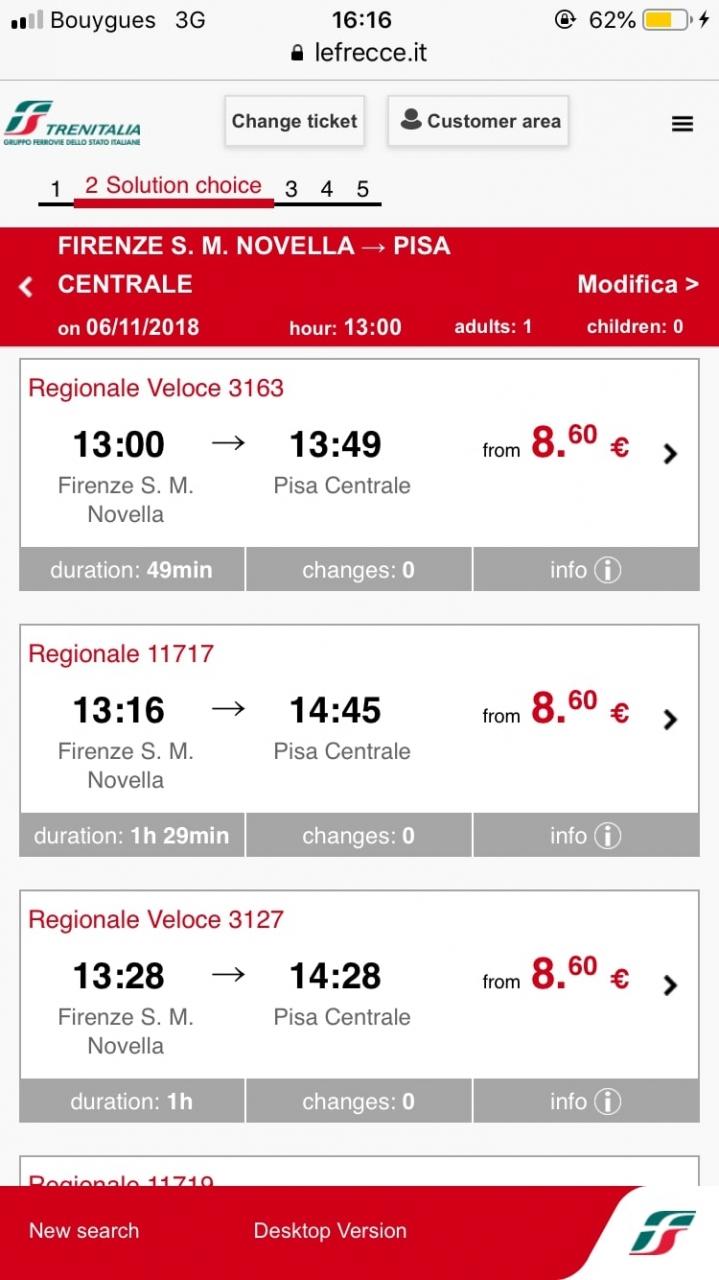Tap Modifica to edit the search
Image resolution: width=719 pixels, height=1280 pixels.
tap(637, 284)
